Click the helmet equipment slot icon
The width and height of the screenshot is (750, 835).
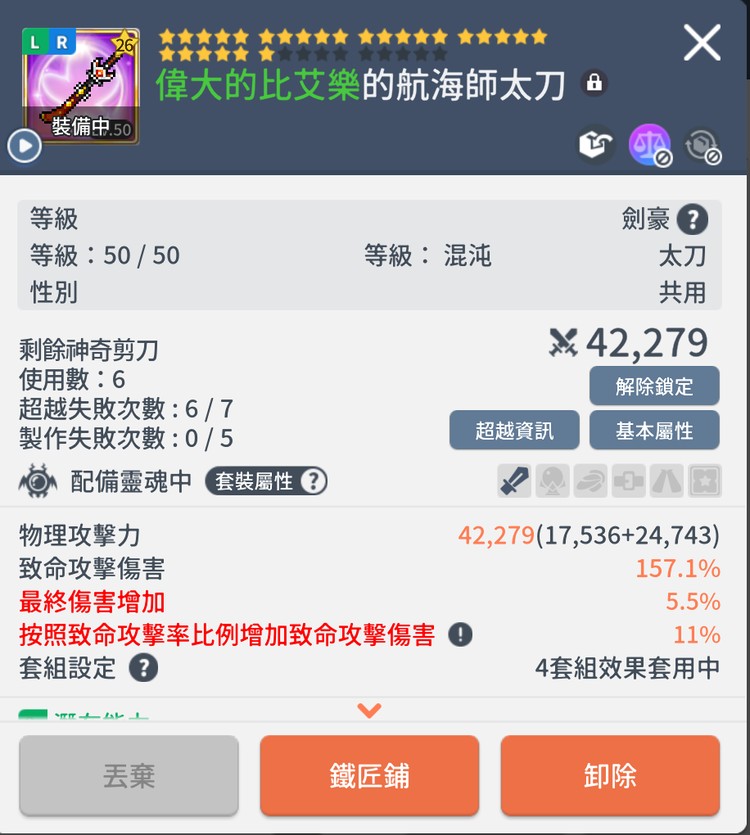click(x=551, y=481)
